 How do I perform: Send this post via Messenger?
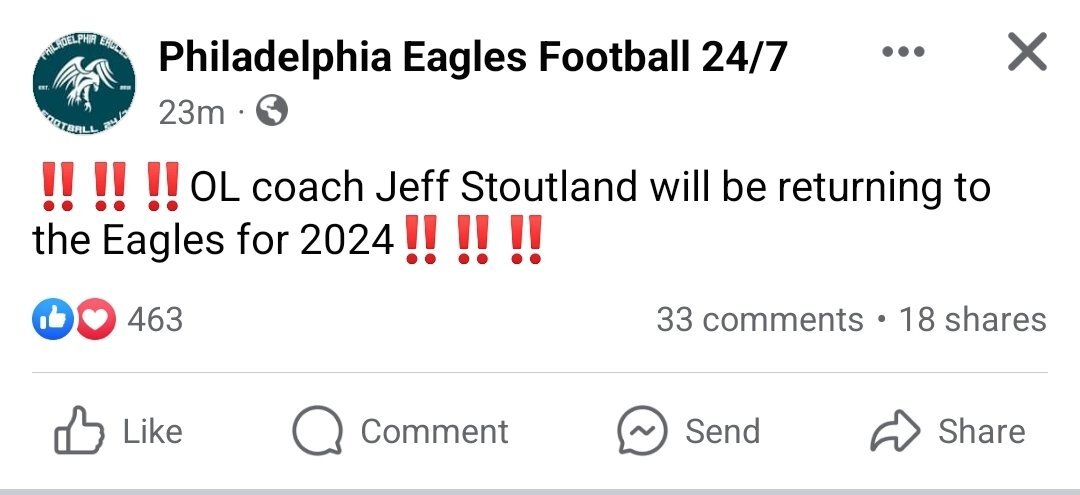(x=689, y=432)
